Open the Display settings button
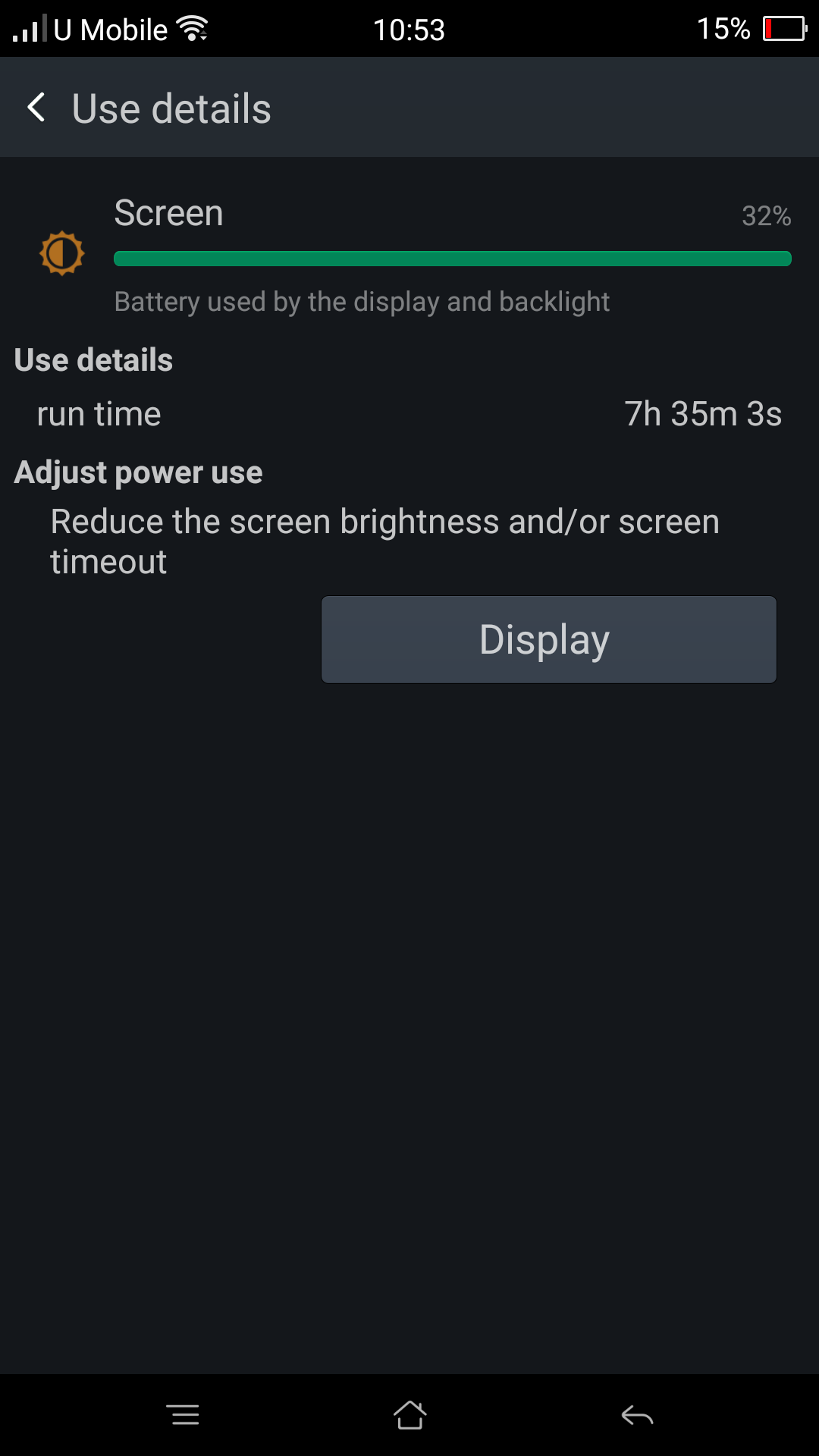Viewport: 819px width, 1456px height. click(x=548, y=639)
